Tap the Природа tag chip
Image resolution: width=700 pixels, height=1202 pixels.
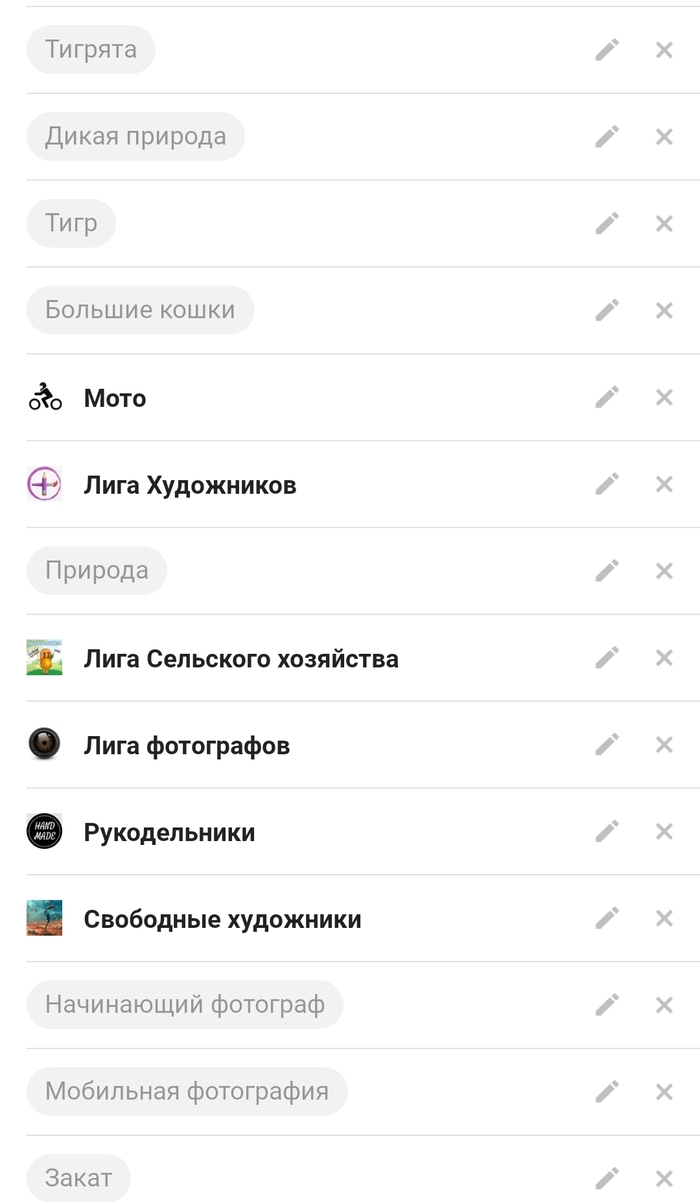[x=96, y=571]
